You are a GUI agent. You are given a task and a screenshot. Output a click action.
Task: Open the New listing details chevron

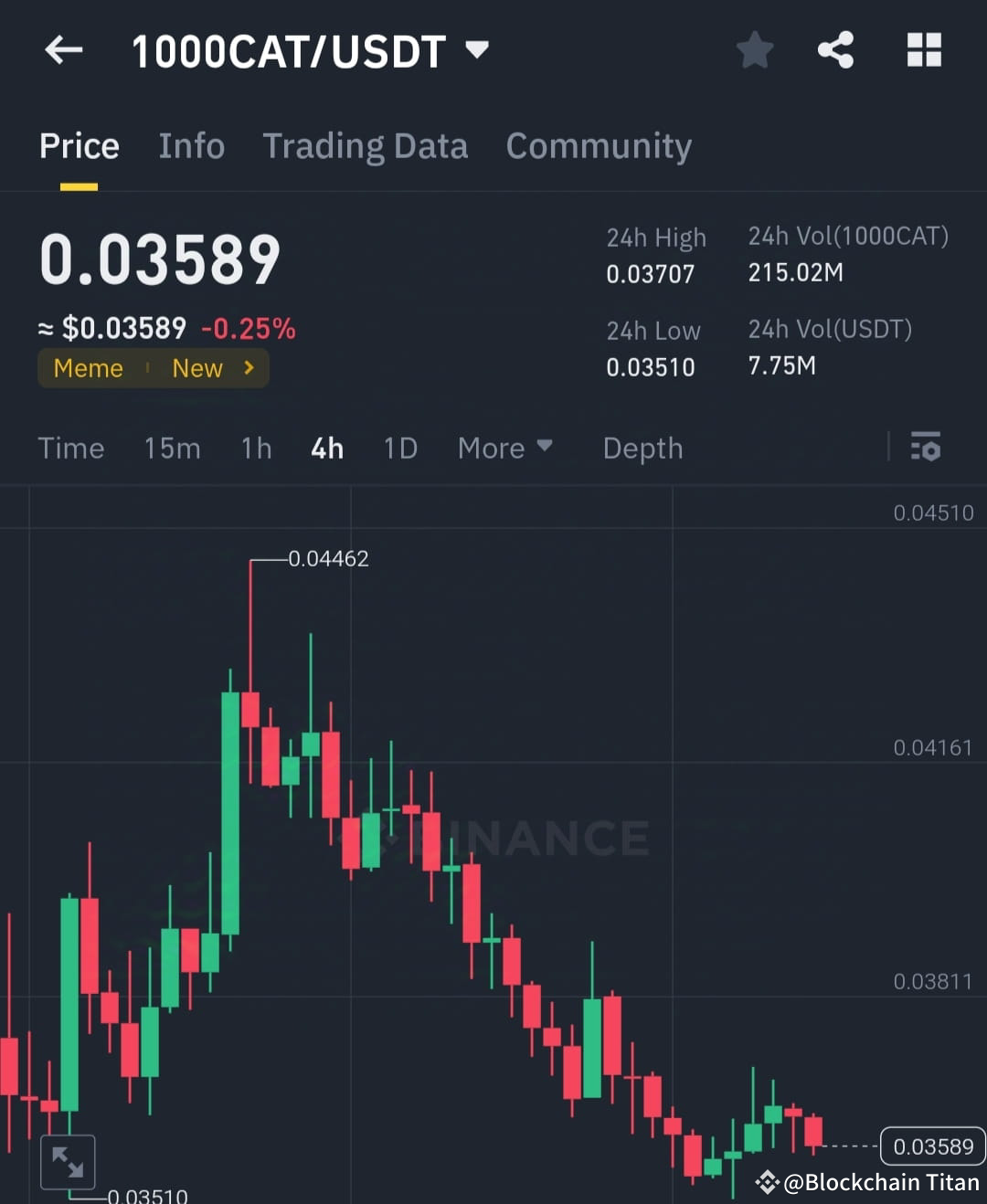[x=247, y=368]
